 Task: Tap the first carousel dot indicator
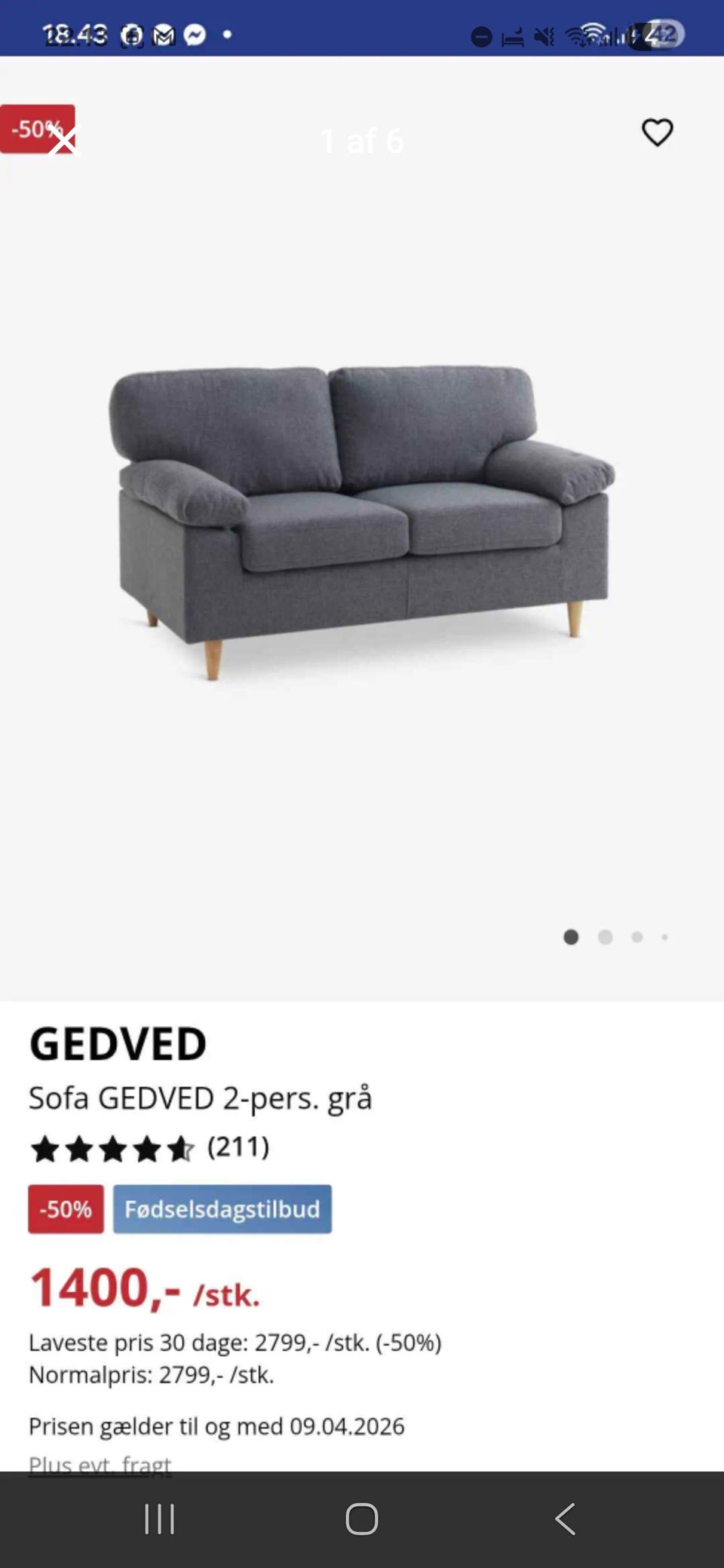572,937
